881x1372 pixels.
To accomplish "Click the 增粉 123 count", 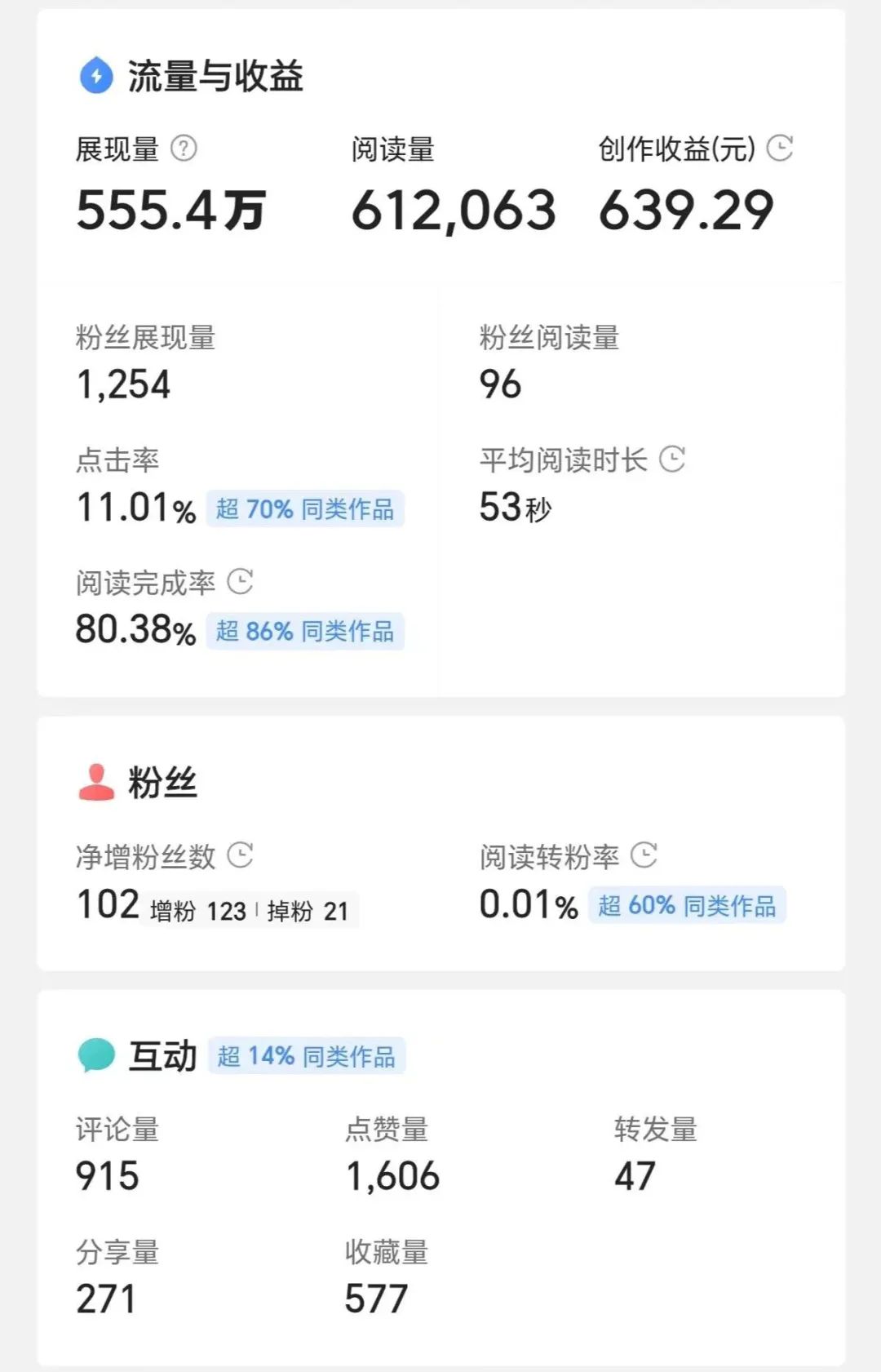I will coord(199,908).
